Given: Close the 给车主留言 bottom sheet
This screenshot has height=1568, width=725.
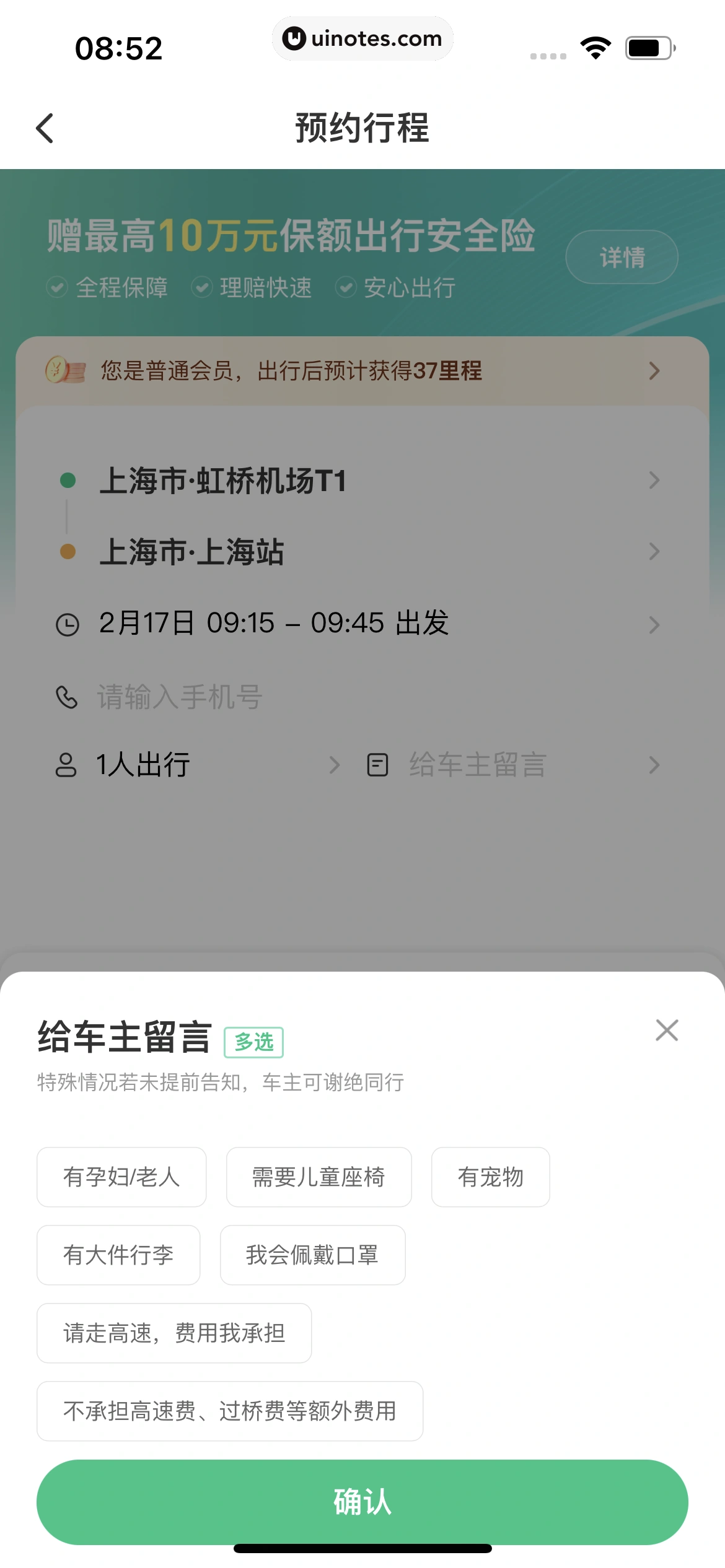Looking at the screenshot, I should coord(667,1030).
